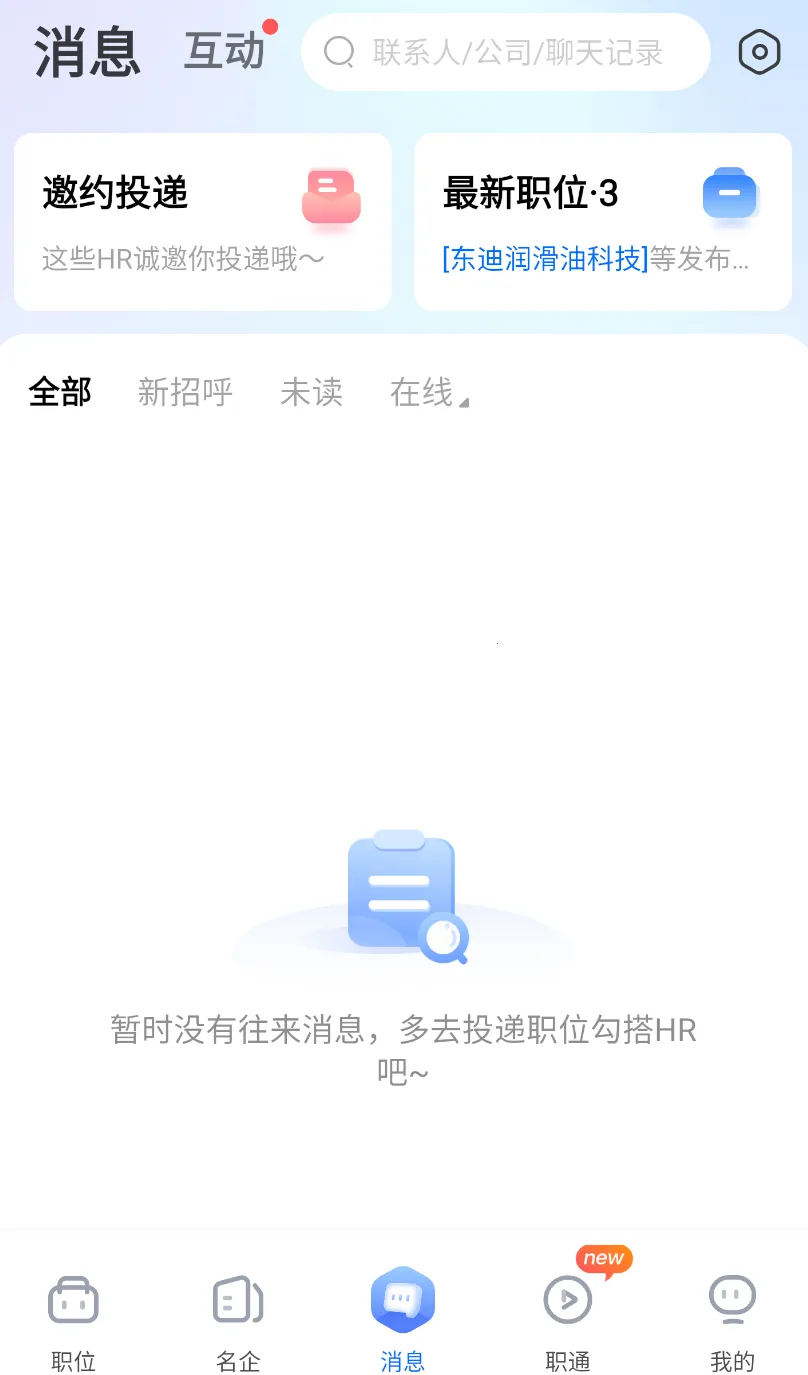The image size is (808, 1375).
Task: Tap the magnifier icon in the search bar
Action: [x=340, y=50]
